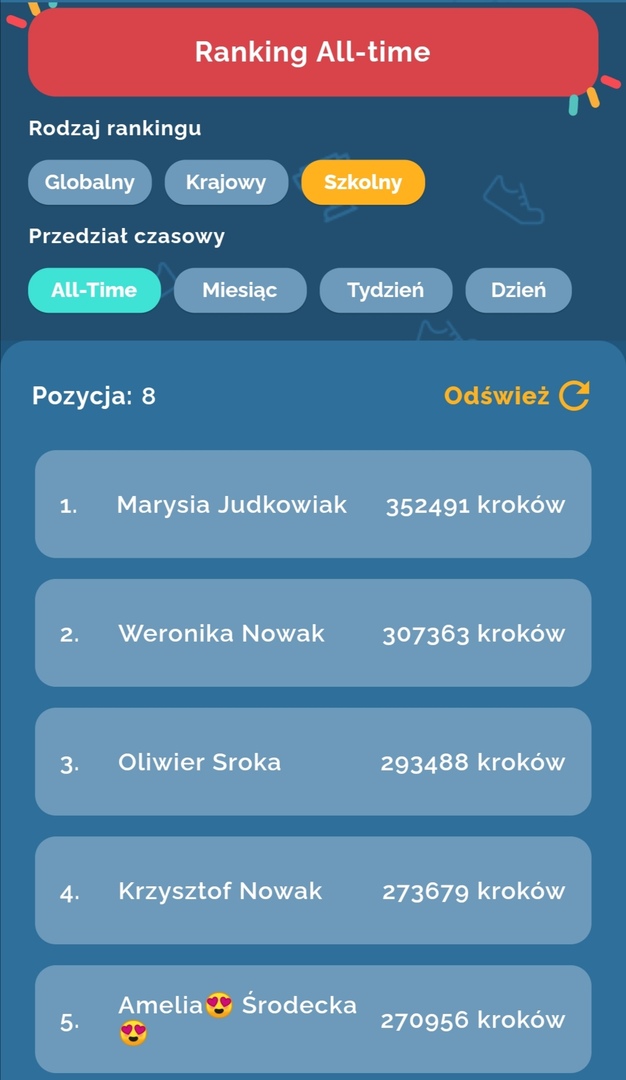
Task: Select the Krajowy ranking chip
Action: 226,183
